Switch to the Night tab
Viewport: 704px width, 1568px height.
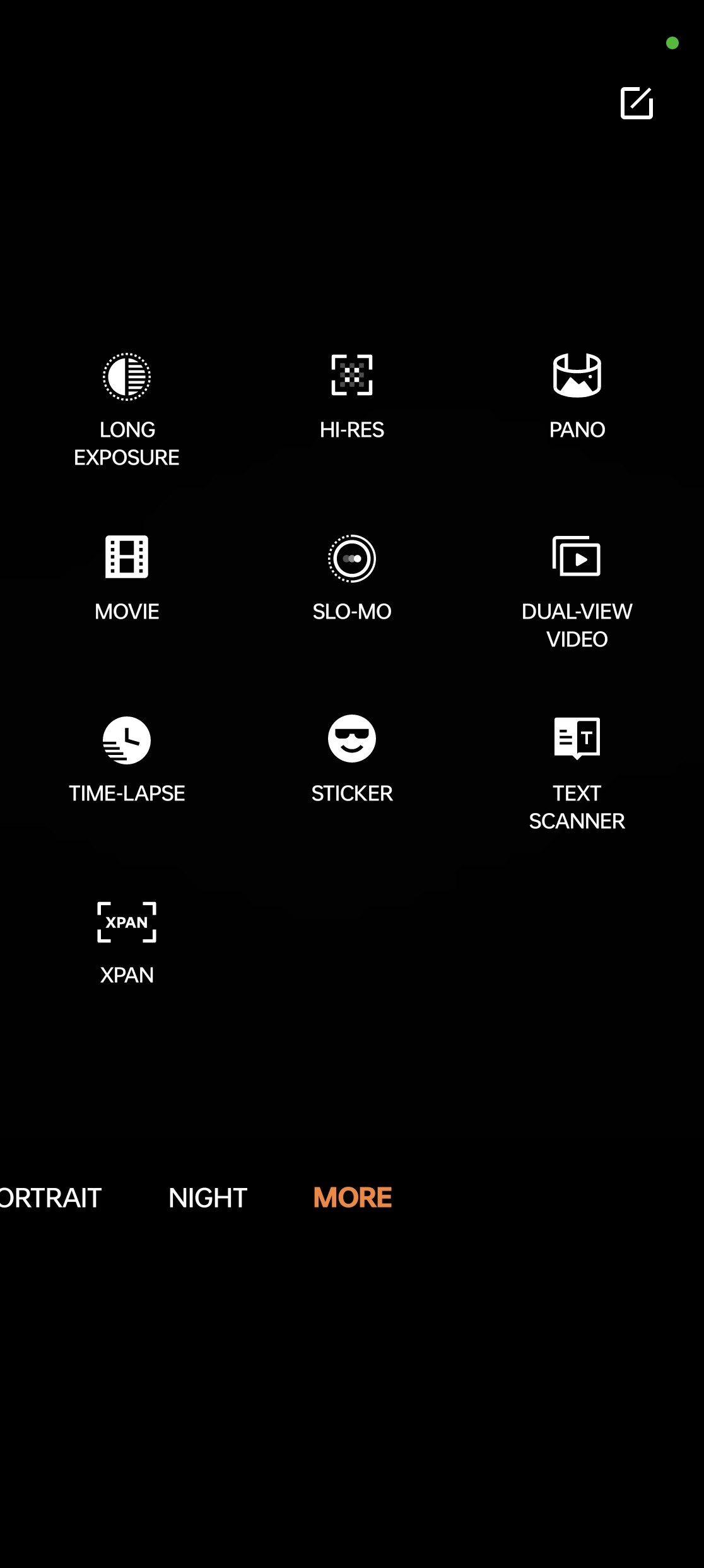click(x=208, y=1197)
